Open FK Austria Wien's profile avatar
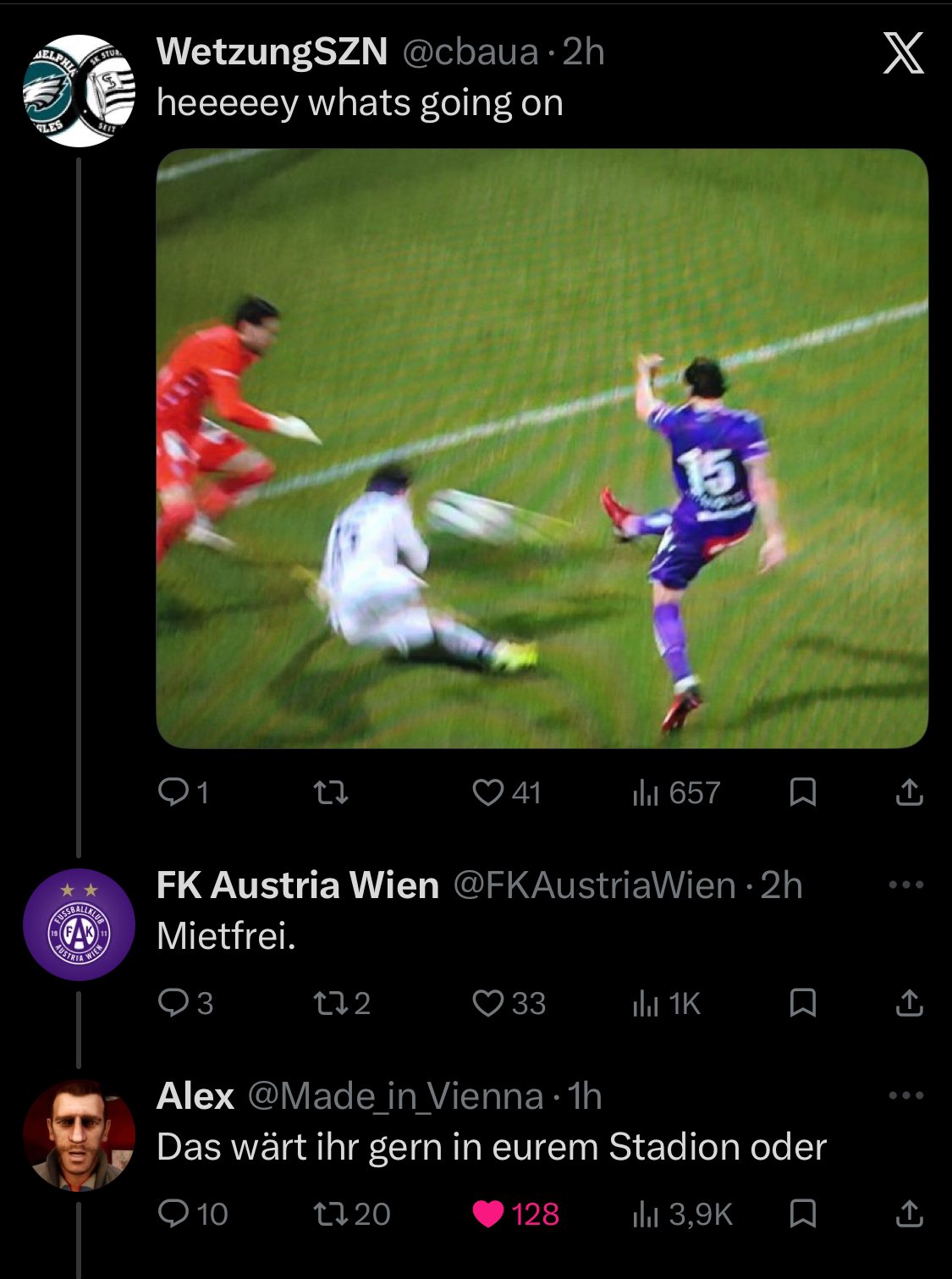Image resolution: width=952 pixels, height=1279 pixels. pyautogui.click(x=79, y=924)
